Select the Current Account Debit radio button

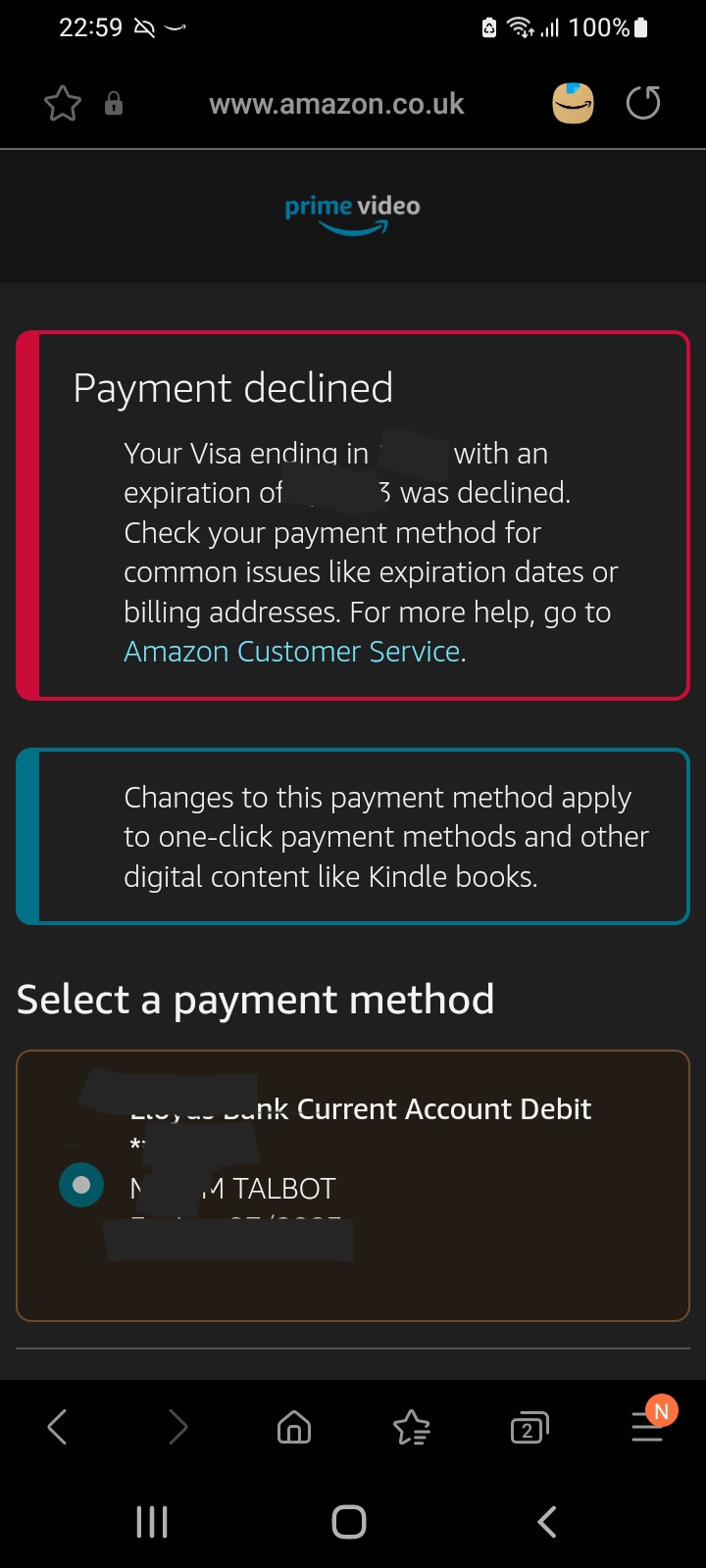[81, 1185]
